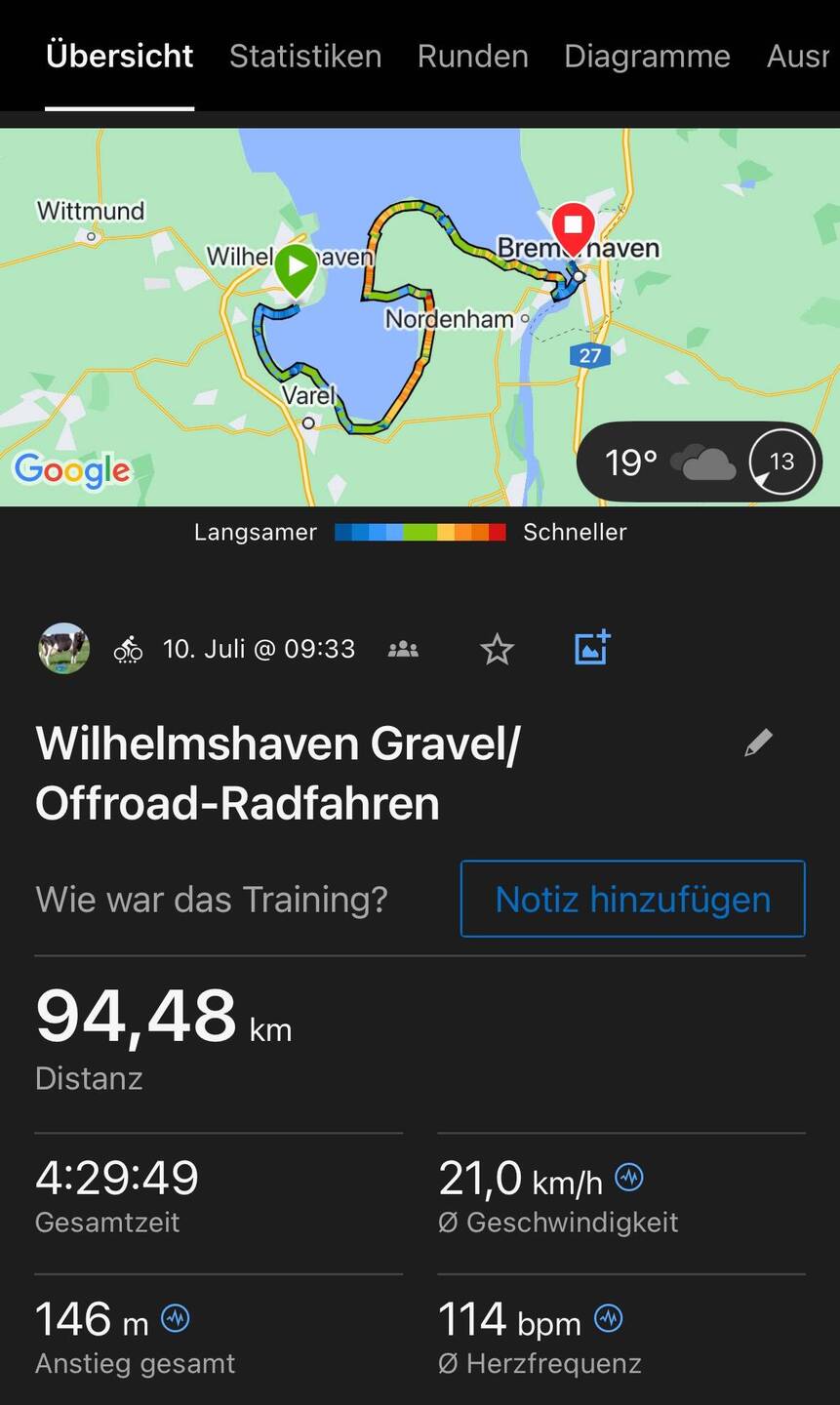Viewport: 840px width, 1405px height.
Task: Show info icon next to Anstieg gesamt
Action: point(176,1319)
